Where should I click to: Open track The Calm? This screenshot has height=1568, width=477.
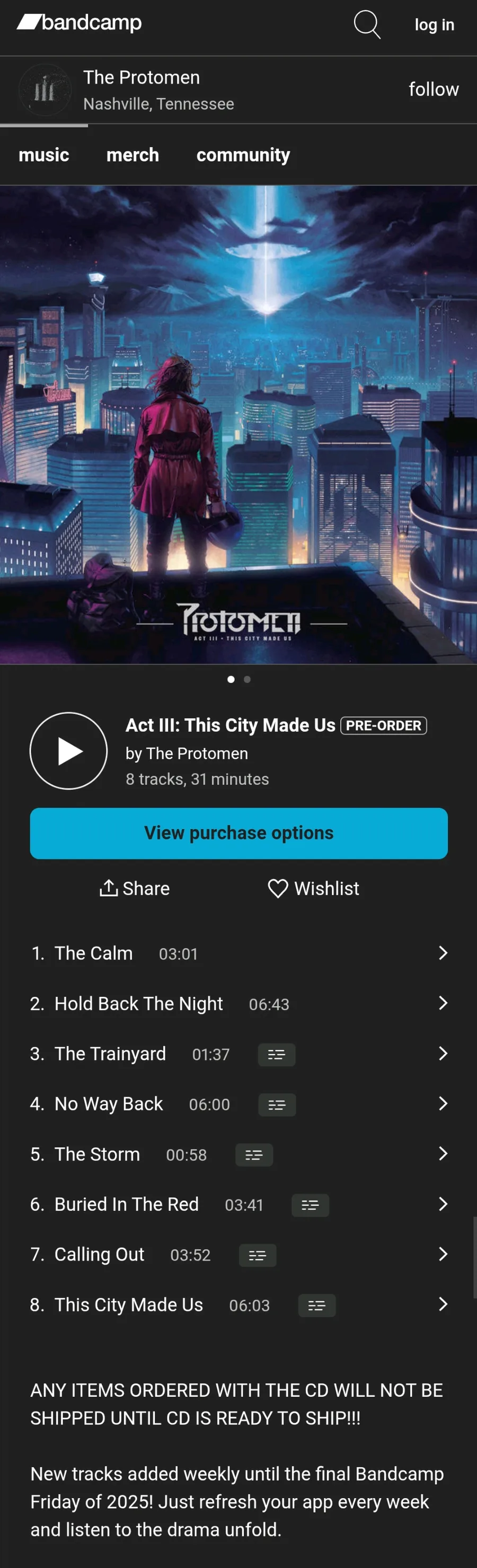point(238,952)
